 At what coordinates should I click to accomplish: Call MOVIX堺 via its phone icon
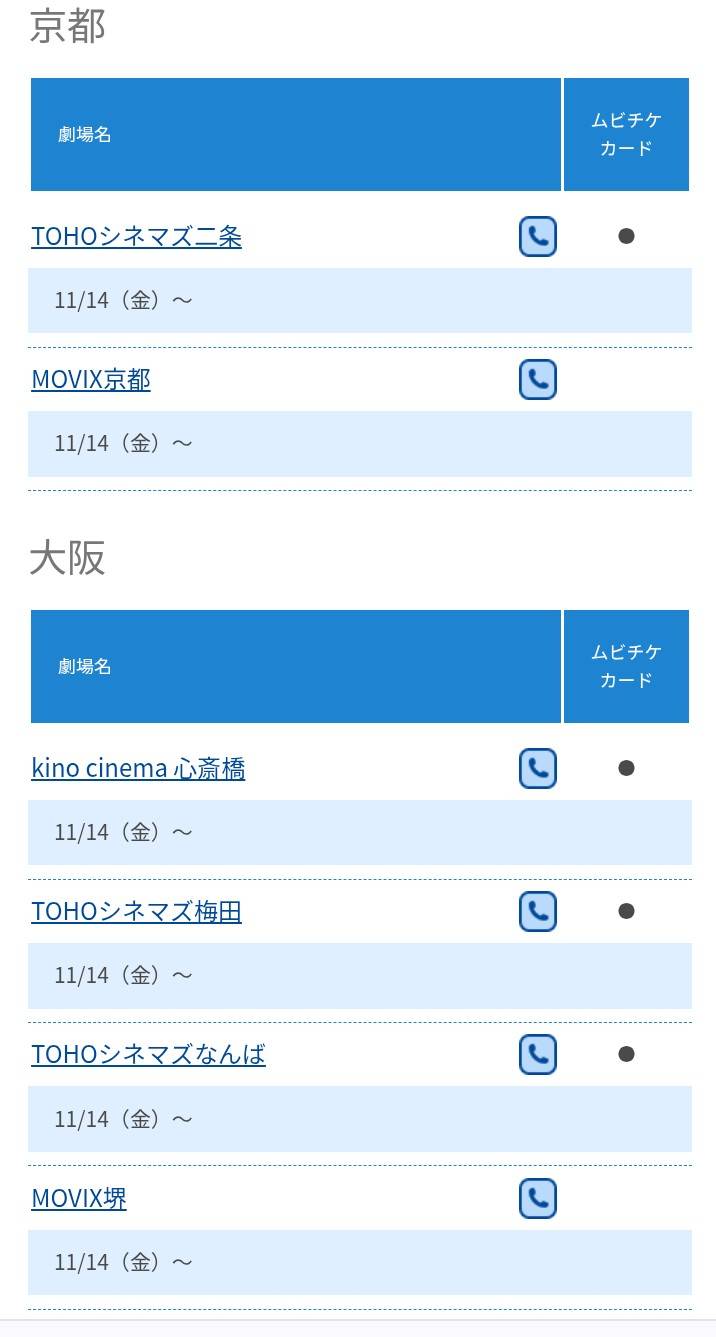(538, 1198)
